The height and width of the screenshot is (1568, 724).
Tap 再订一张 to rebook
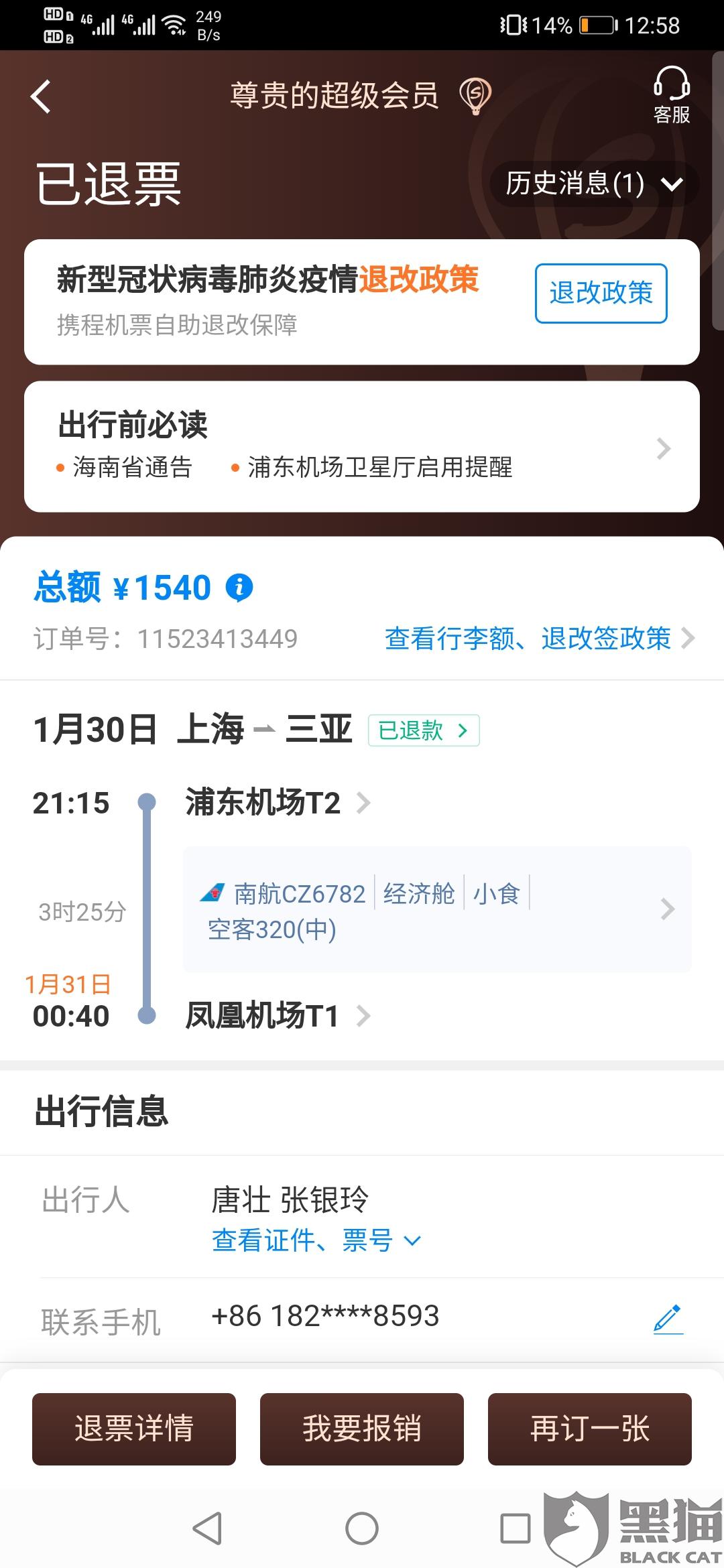pos(590,1429)
